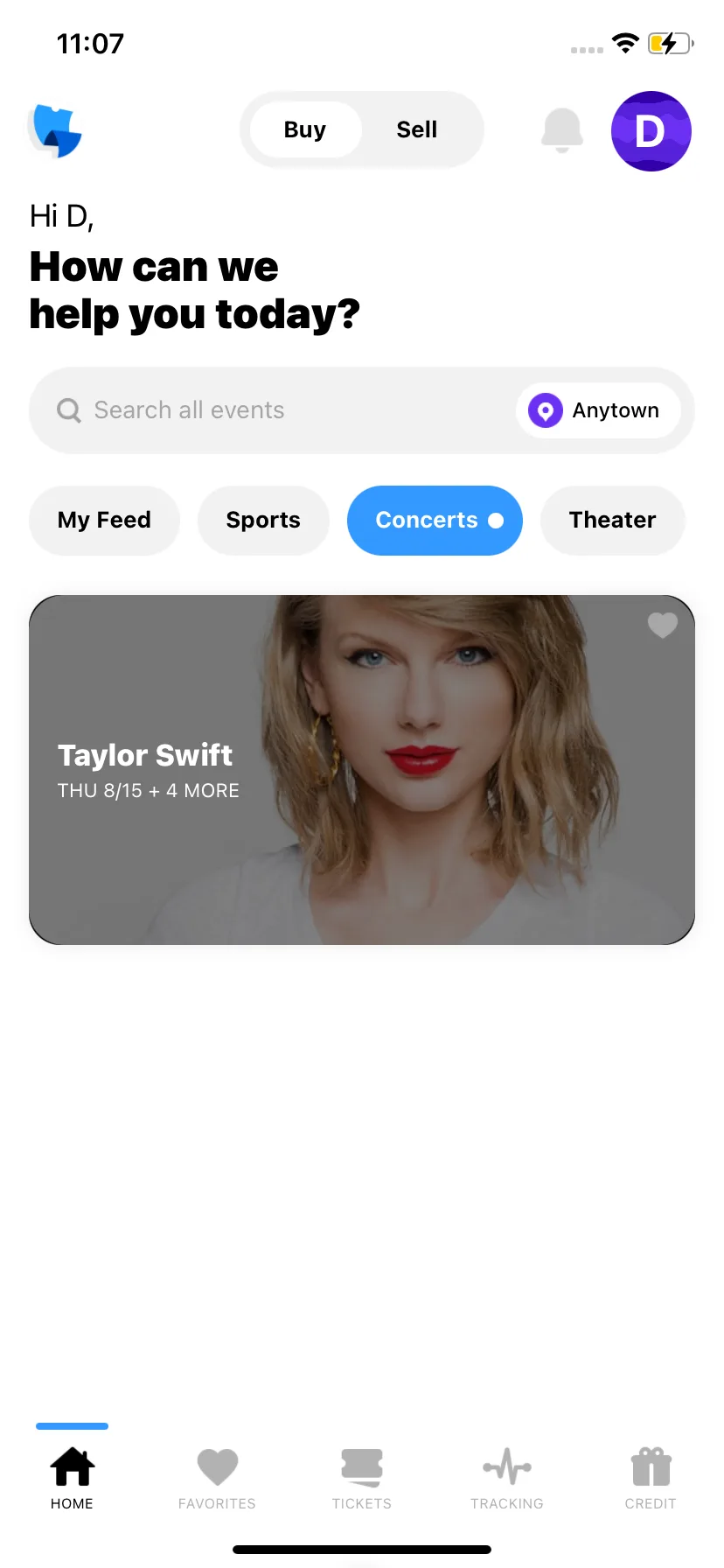Switch to the Favorites tab
This screenshot has width=724, height=1568.
(x=217, y=1478)
